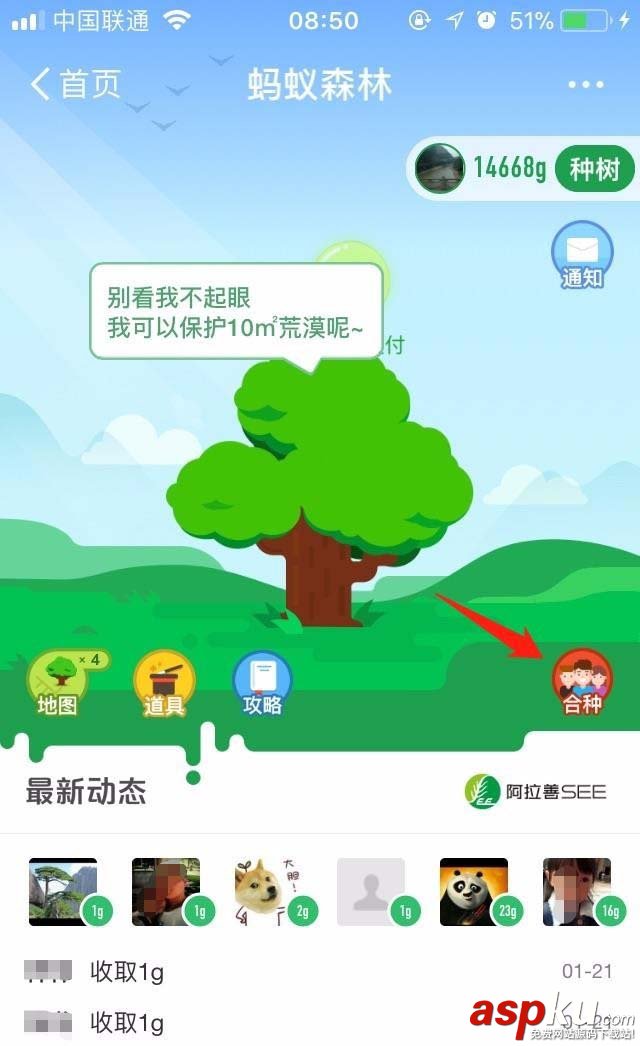
Task: Open 道具 props
Action: (x=164, y=683)
